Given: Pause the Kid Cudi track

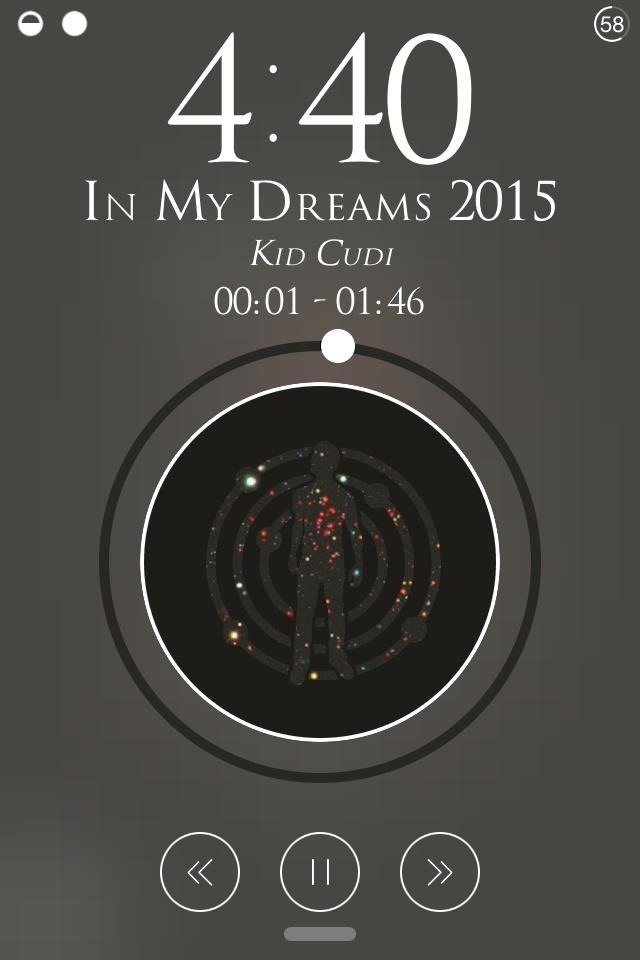Looking at the screenshot, I should (320, 872).
